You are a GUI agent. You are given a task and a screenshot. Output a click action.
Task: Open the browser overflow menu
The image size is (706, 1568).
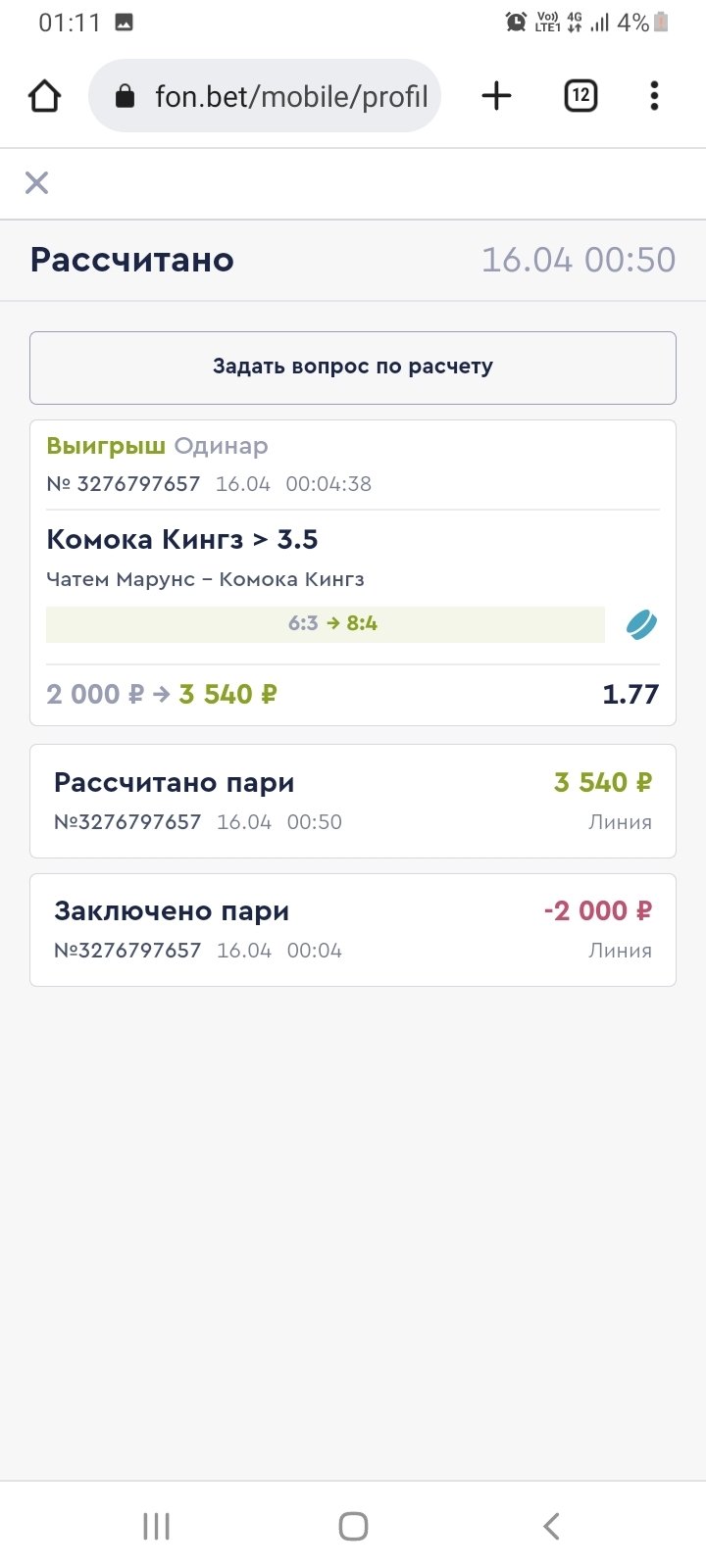click(654, 96)
